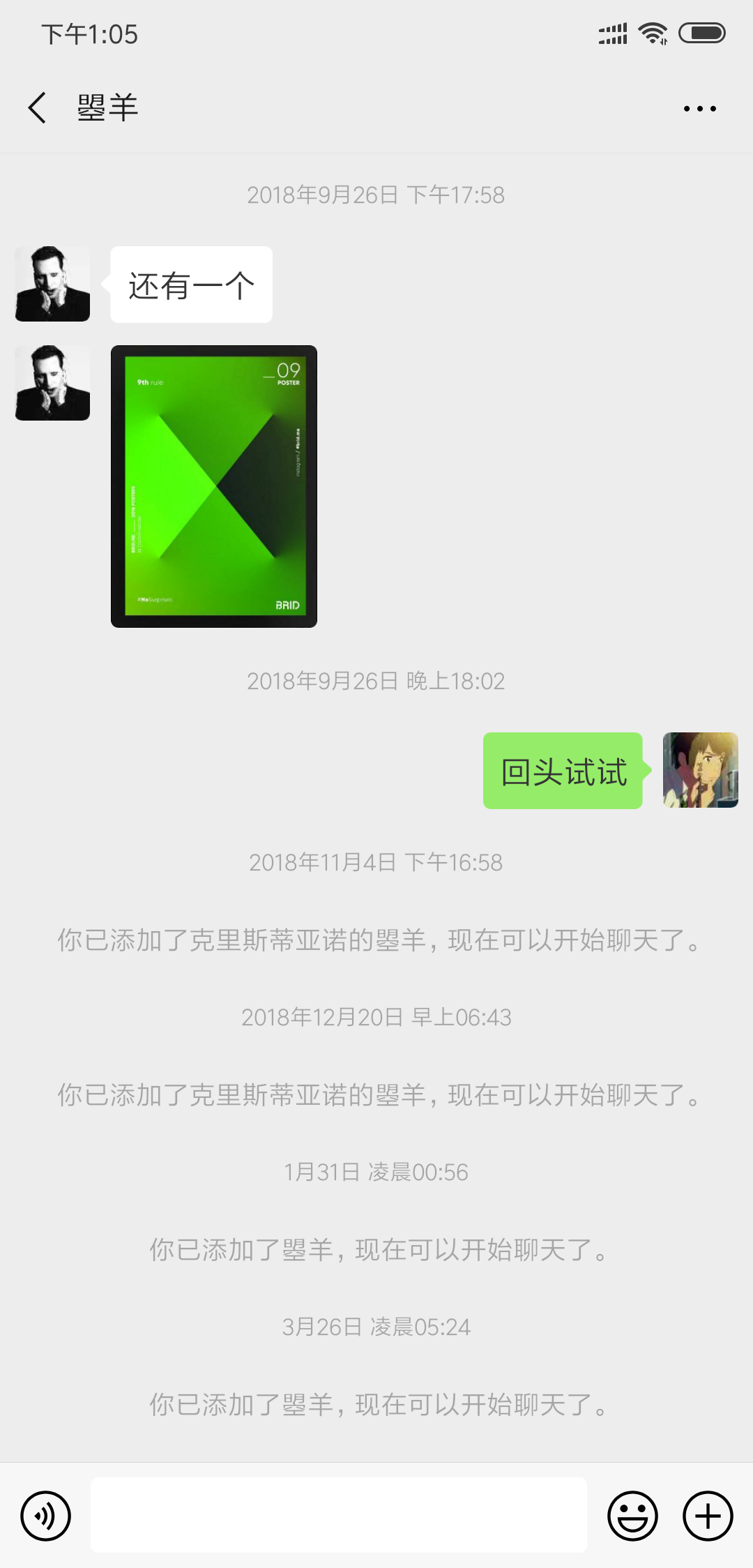The width and height of the screenshot is (753, 1568).
Task: Switch to voice message input
Action: pyautogui.click(x=46, y=1516)
